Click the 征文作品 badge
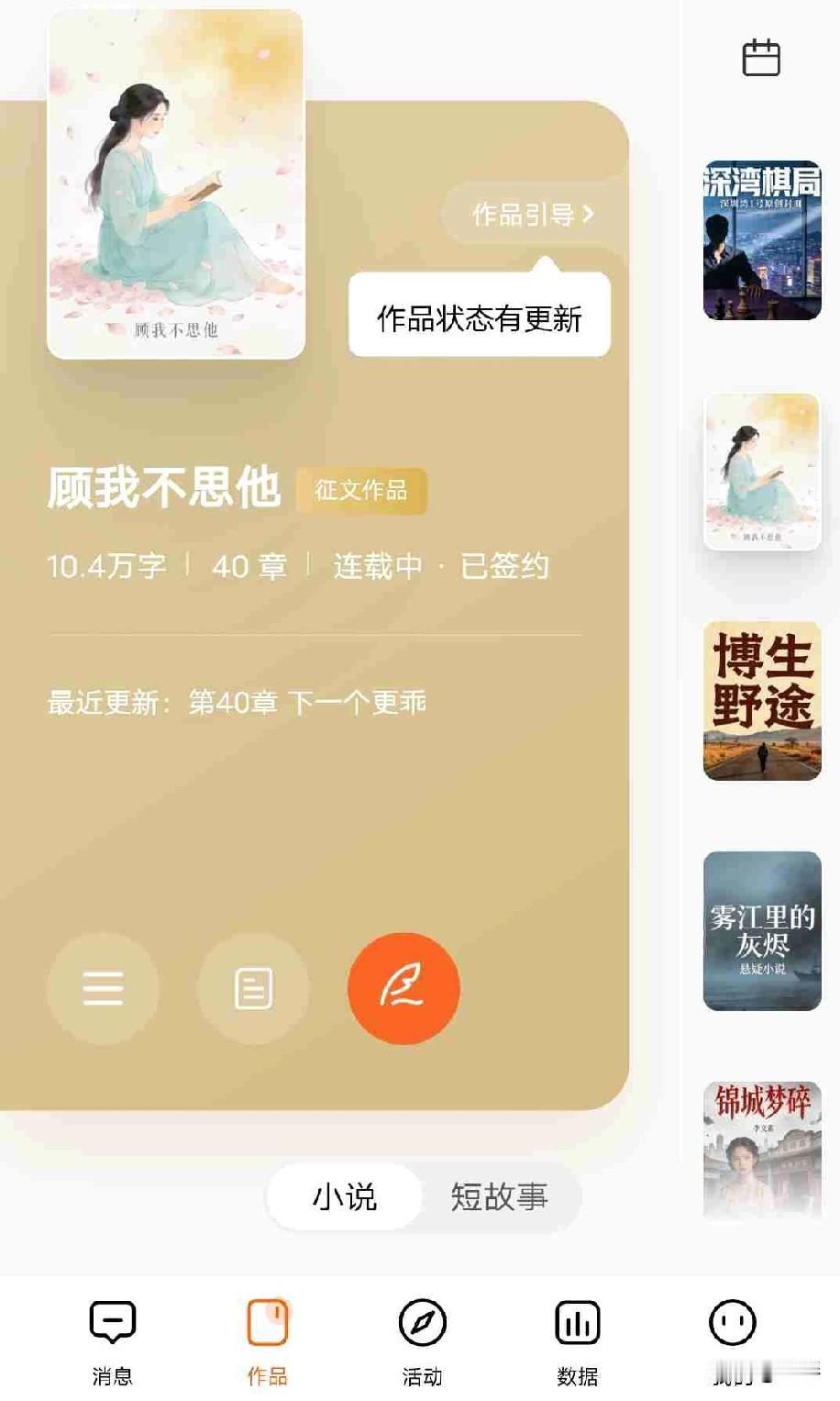 pyautogui.click(x=362, y=492)
